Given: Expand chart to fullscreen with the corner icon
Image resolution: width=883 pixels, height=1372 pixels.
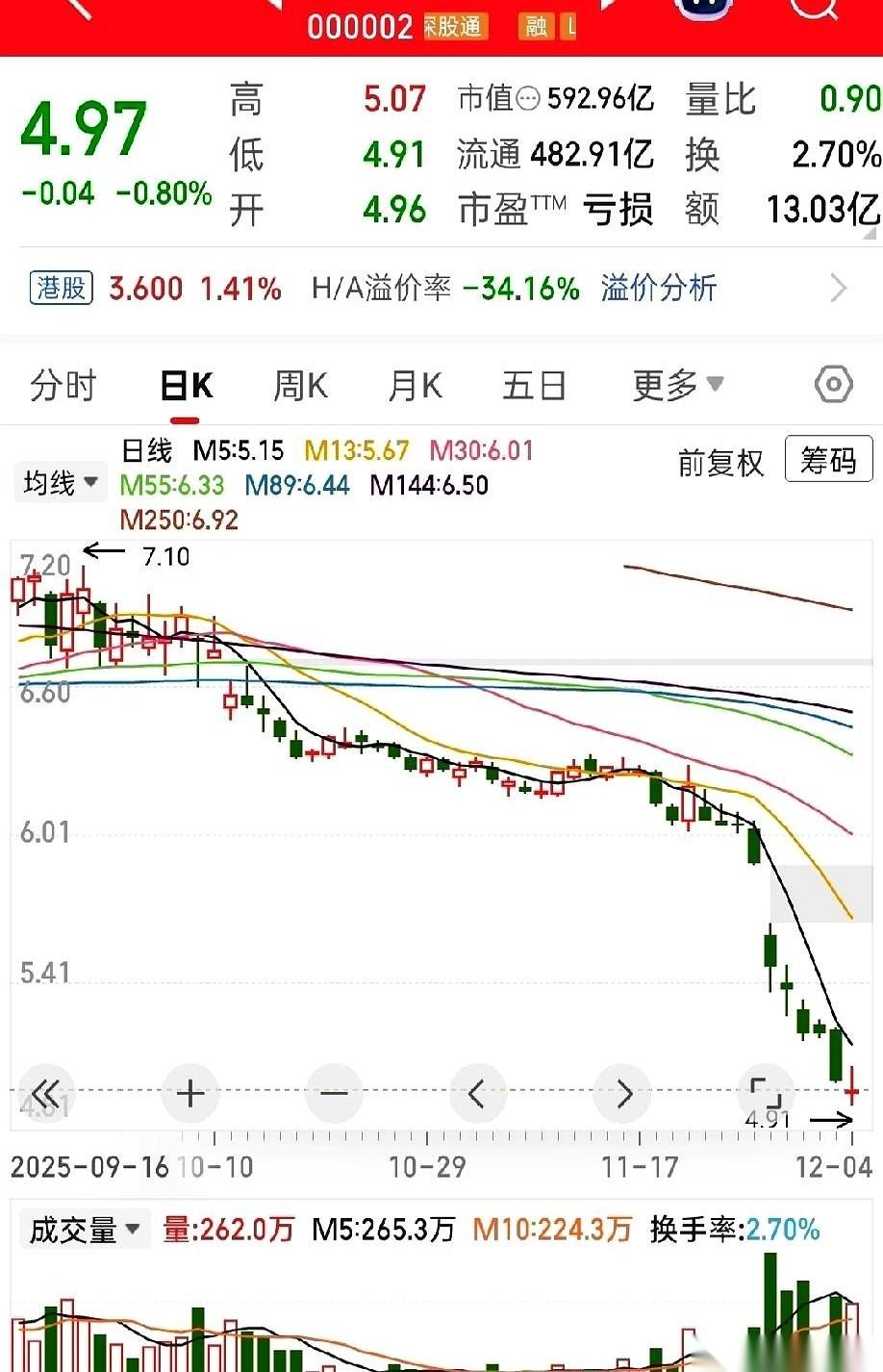Looking at the screenshot, I should tap(765, 1093).
